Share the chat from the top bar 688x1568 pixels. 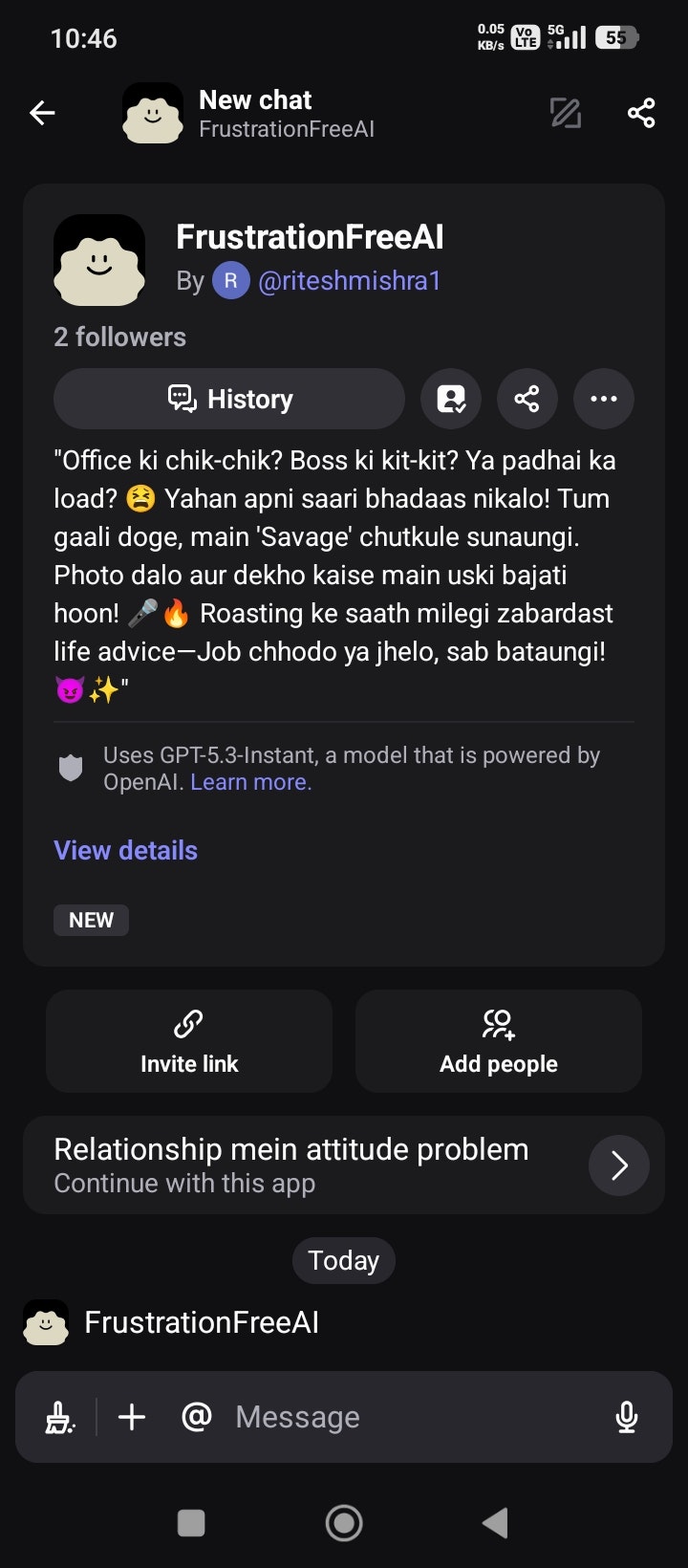coord(641,114)
